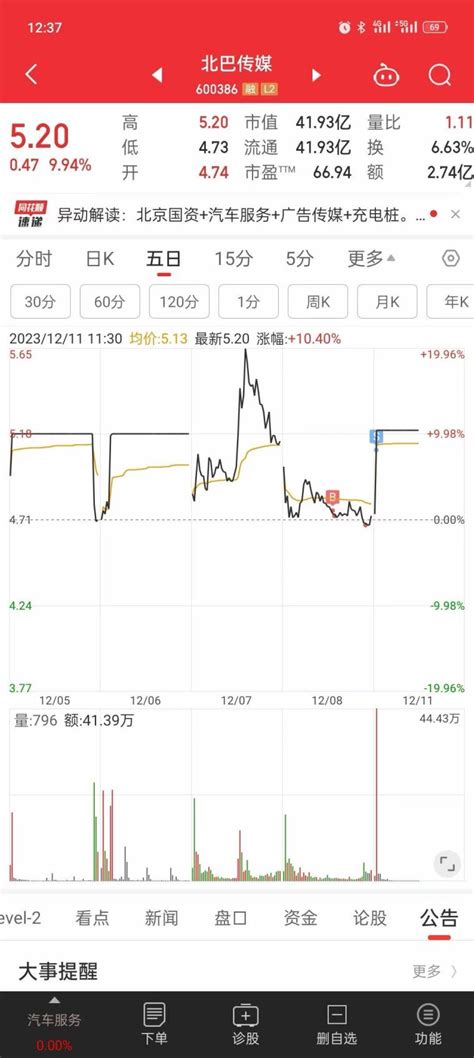Open stock search magnifier
Viewport: 474px width, 1058px height.
(440, 74)
